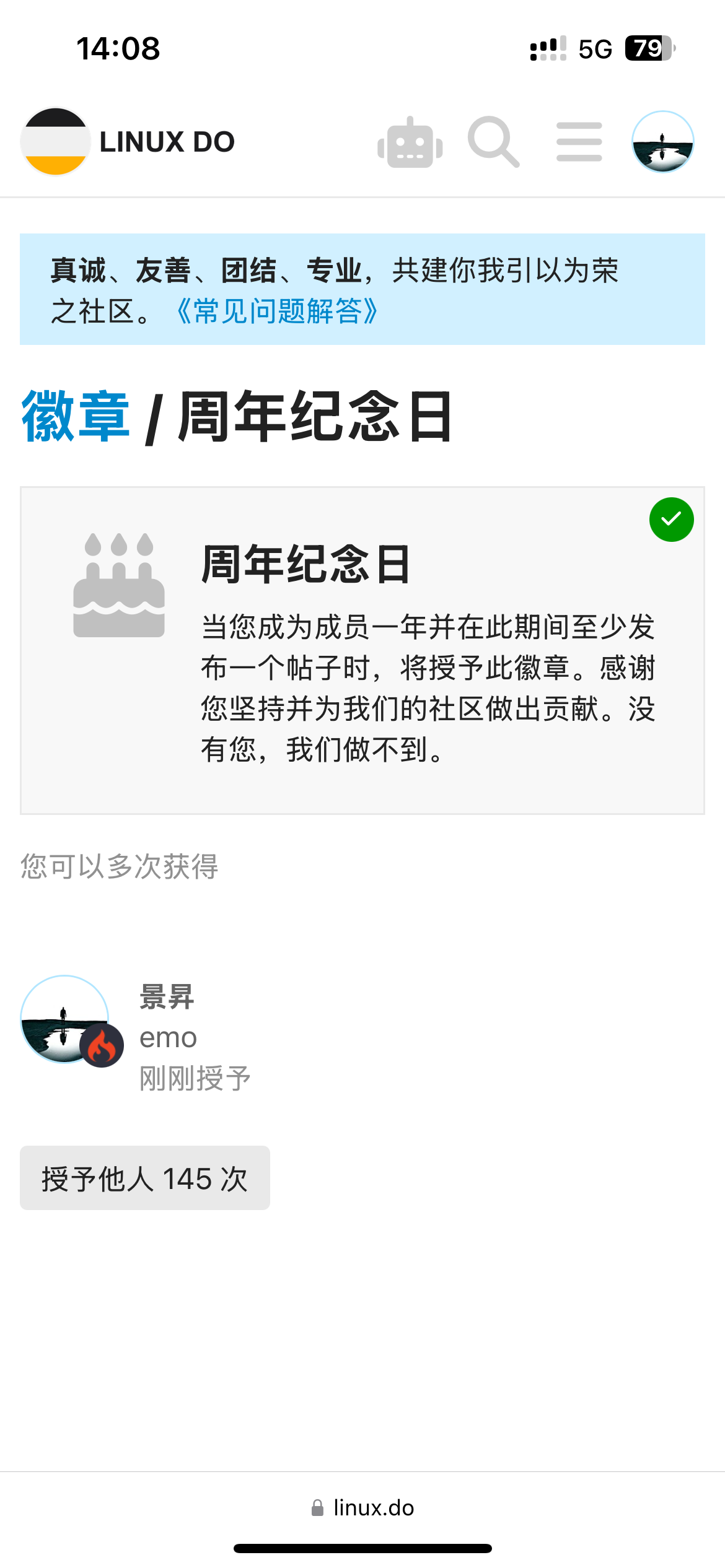Go back to 徽章 badges list
725x1568 pixels.
pos(75,417)
